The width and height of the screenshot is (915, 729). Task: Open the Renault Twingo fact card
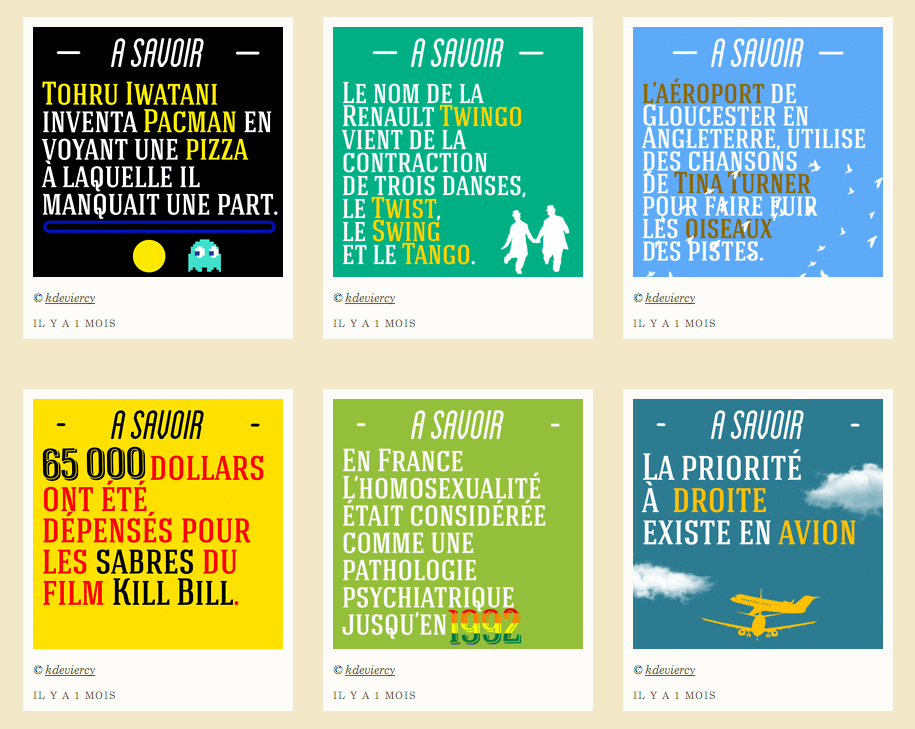(x=458, y=152)
